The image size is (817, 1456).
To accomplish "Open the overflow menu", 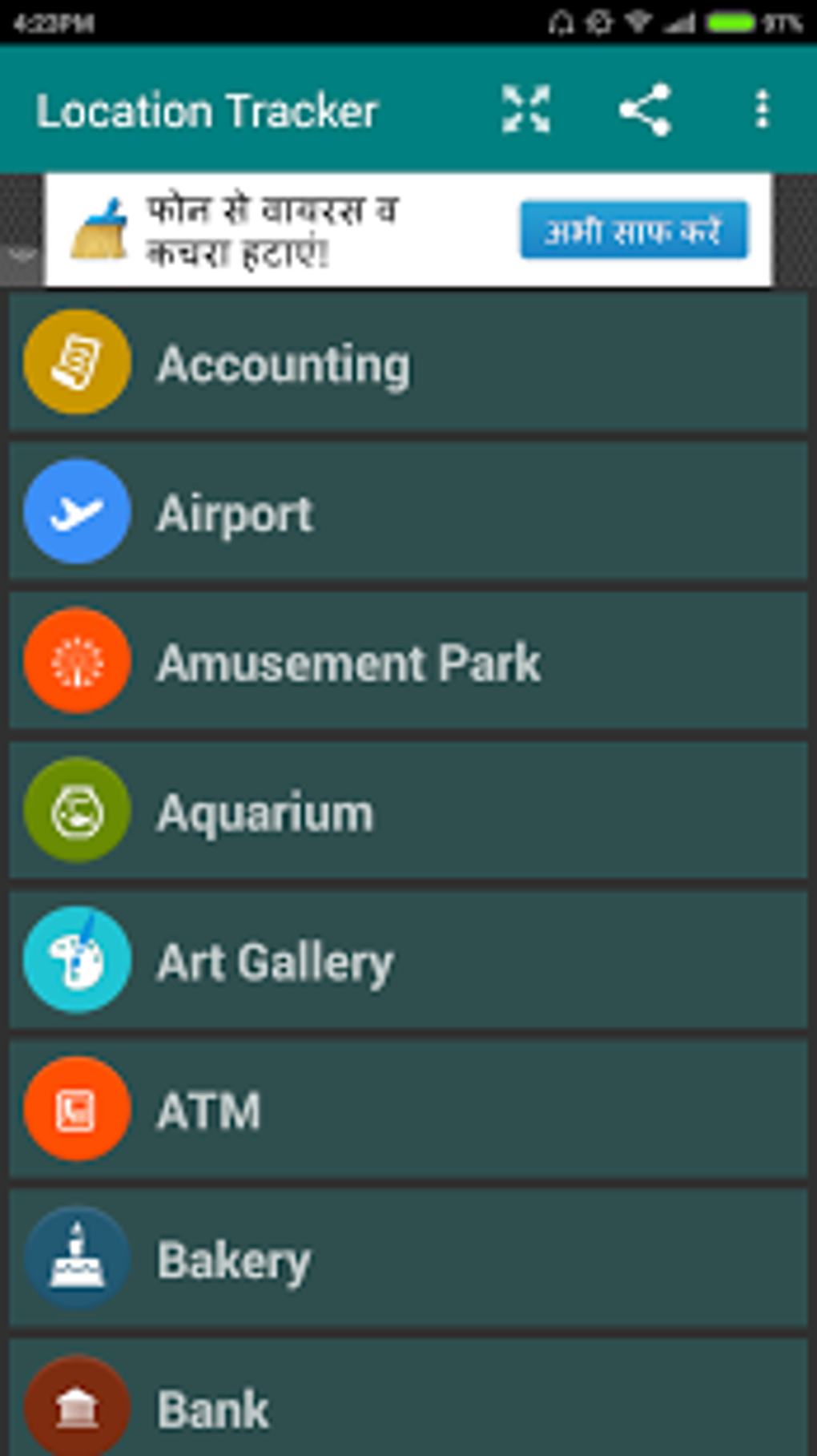I will [762, 109].
